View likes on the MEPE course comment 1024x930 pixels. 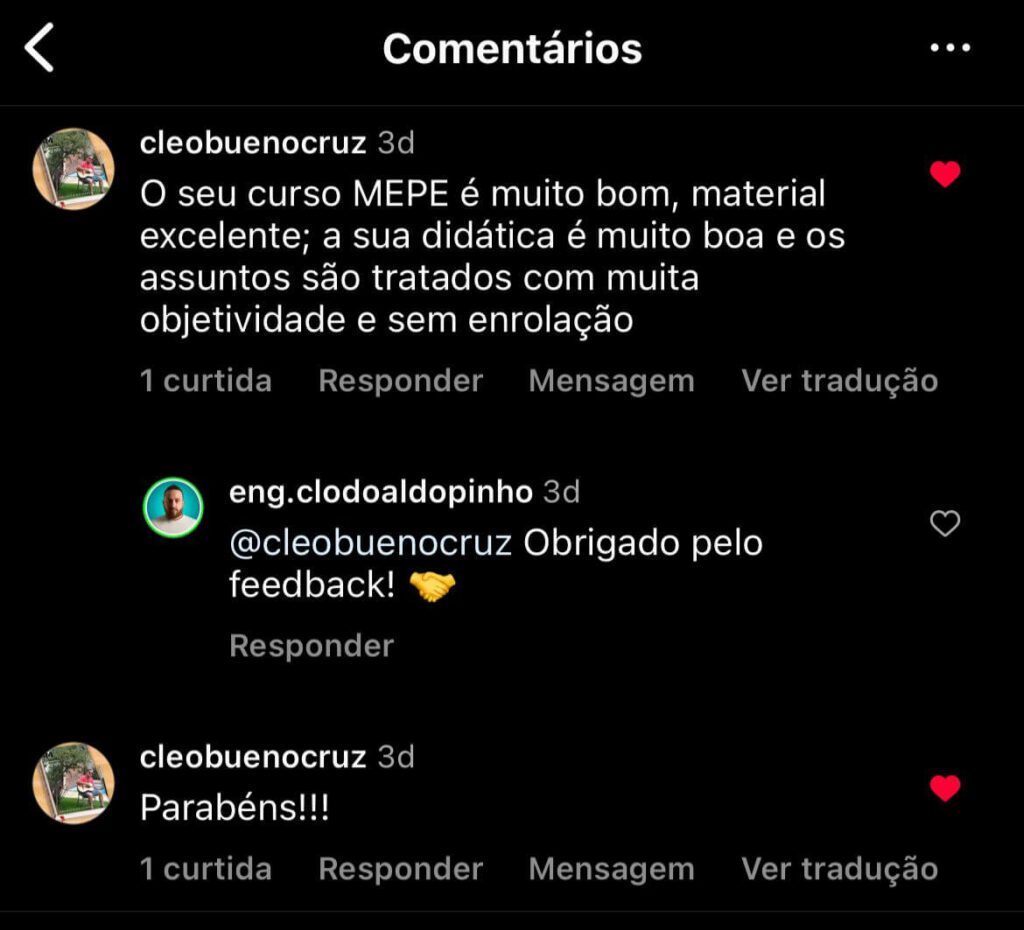205,381
